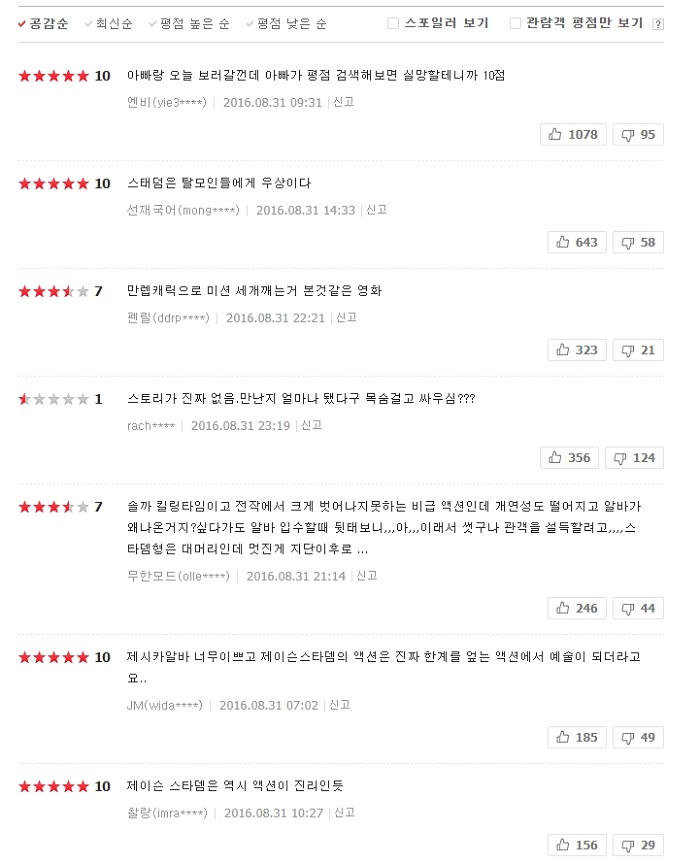Like 펜릴's review with 323 likes

pos(576,350)
